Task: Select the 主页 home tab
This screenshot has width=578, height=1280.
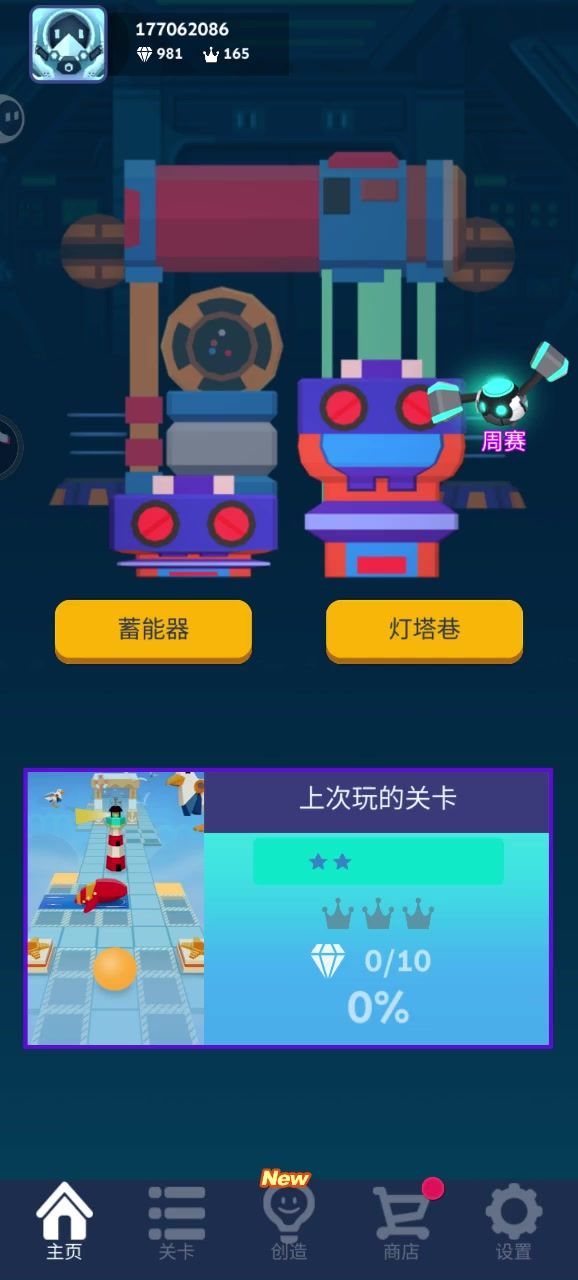Action: coord(64,1222)
